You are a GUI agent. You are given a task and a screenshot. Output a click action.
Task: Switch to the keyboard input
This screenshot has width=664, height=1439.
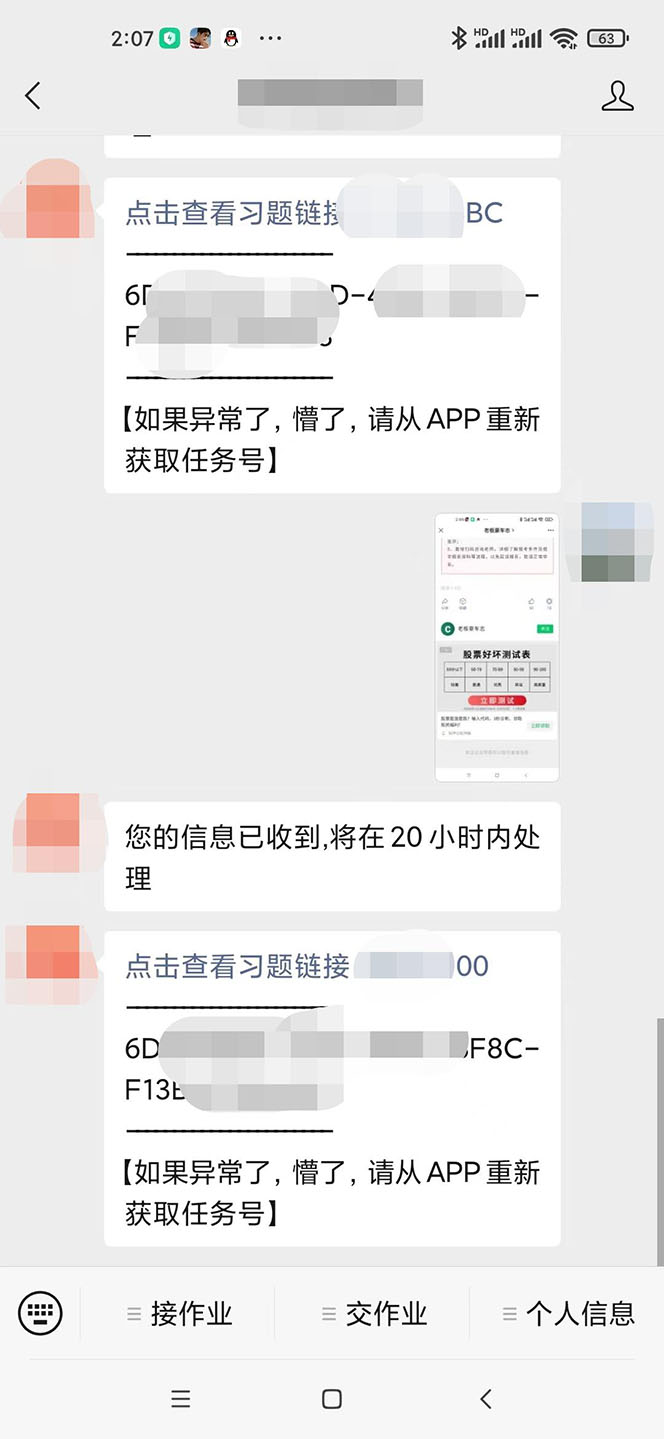(x=40, y=1312)
